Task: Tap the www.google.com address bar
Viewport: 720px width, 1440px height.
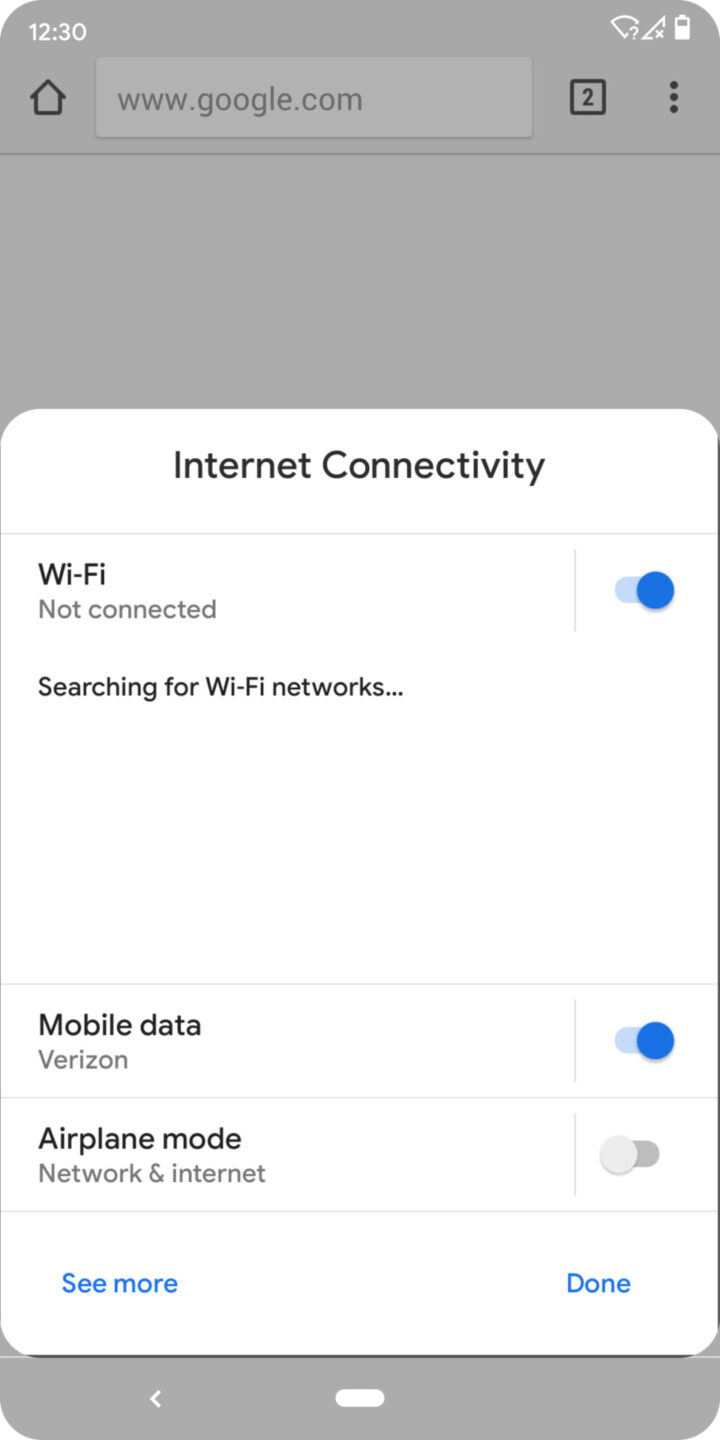Action: tap(313, 99)
